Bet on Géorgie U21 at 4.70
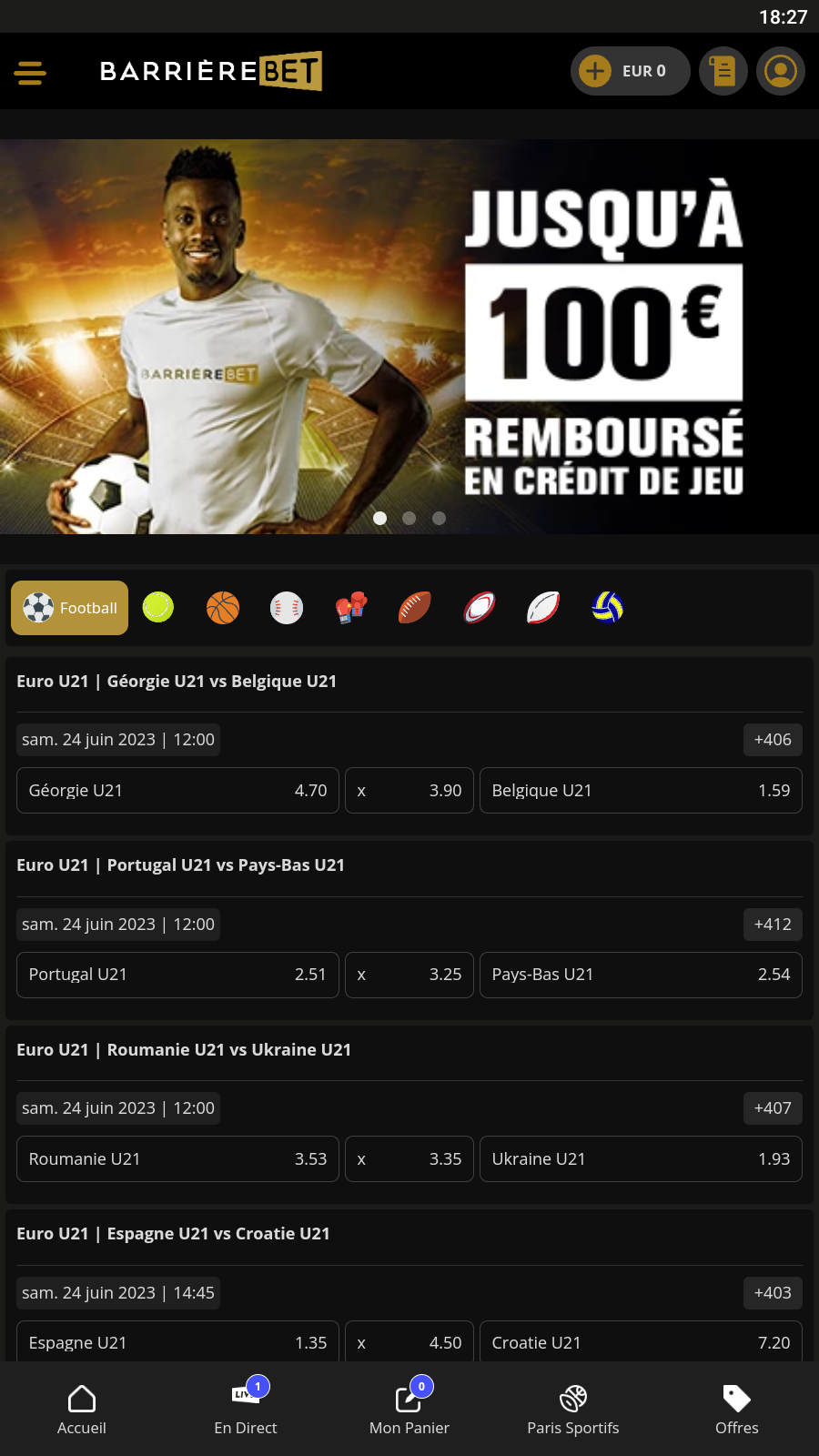819x1456 pixels. tap(177, 790)
